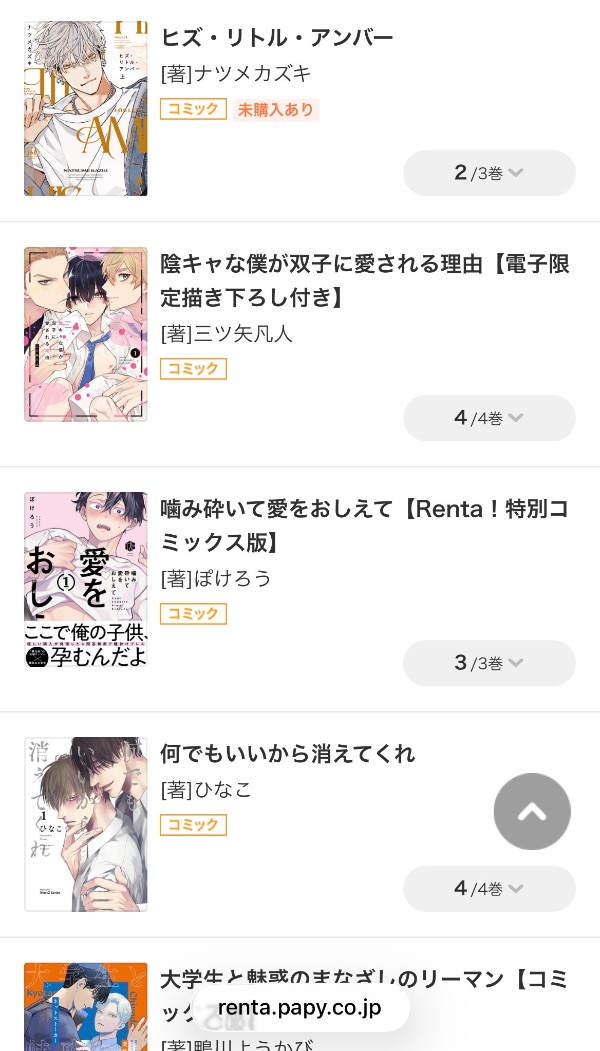The width and height of the screenshot is (600, 1051).
Task: Open the ヒズ・リトル・アンバー cover image
Action: pyautogui.click(x=86, y=108)
